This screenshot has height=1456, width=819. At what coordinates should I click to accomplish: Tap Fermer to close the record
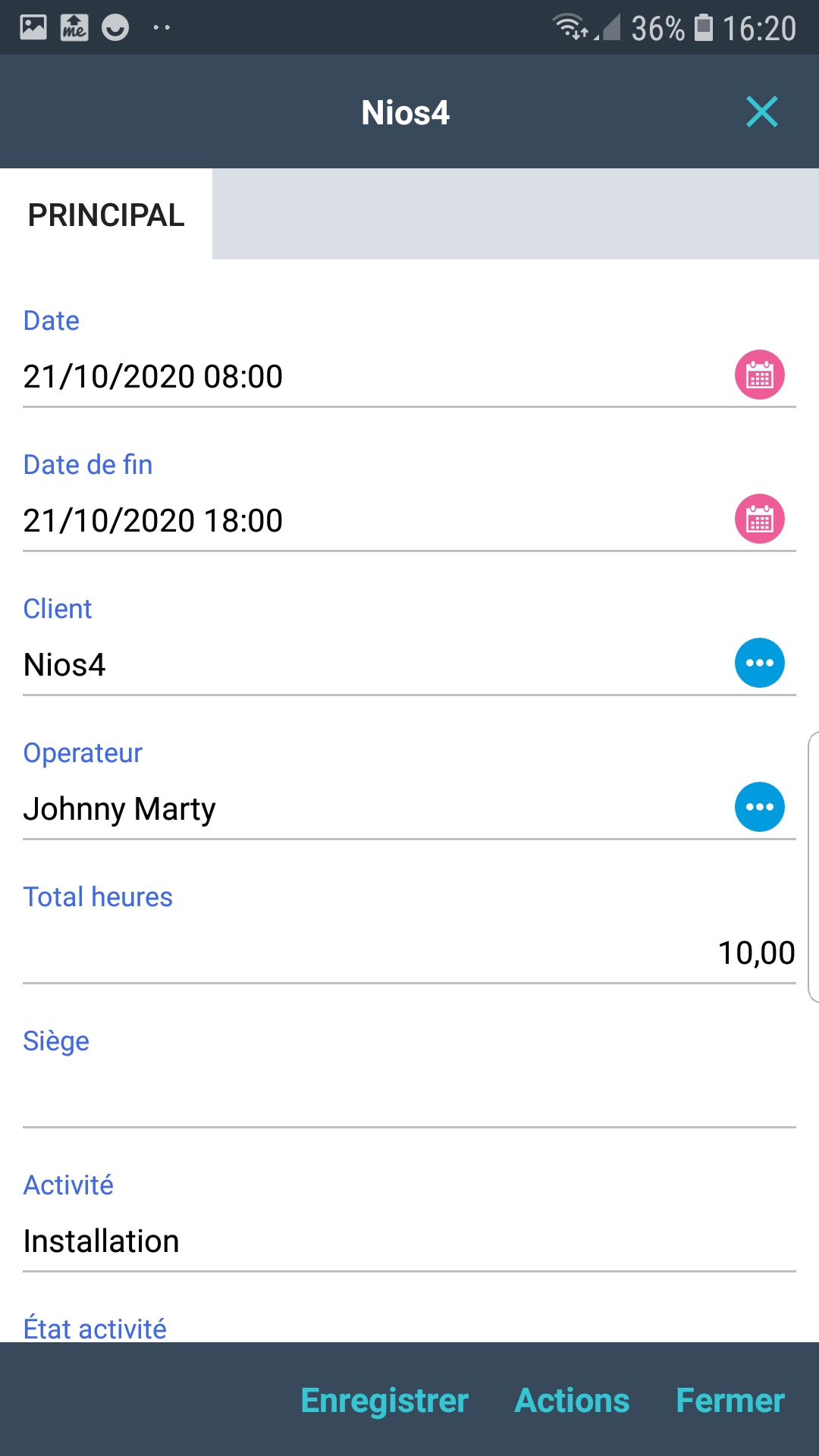(x=730, y=1401)
